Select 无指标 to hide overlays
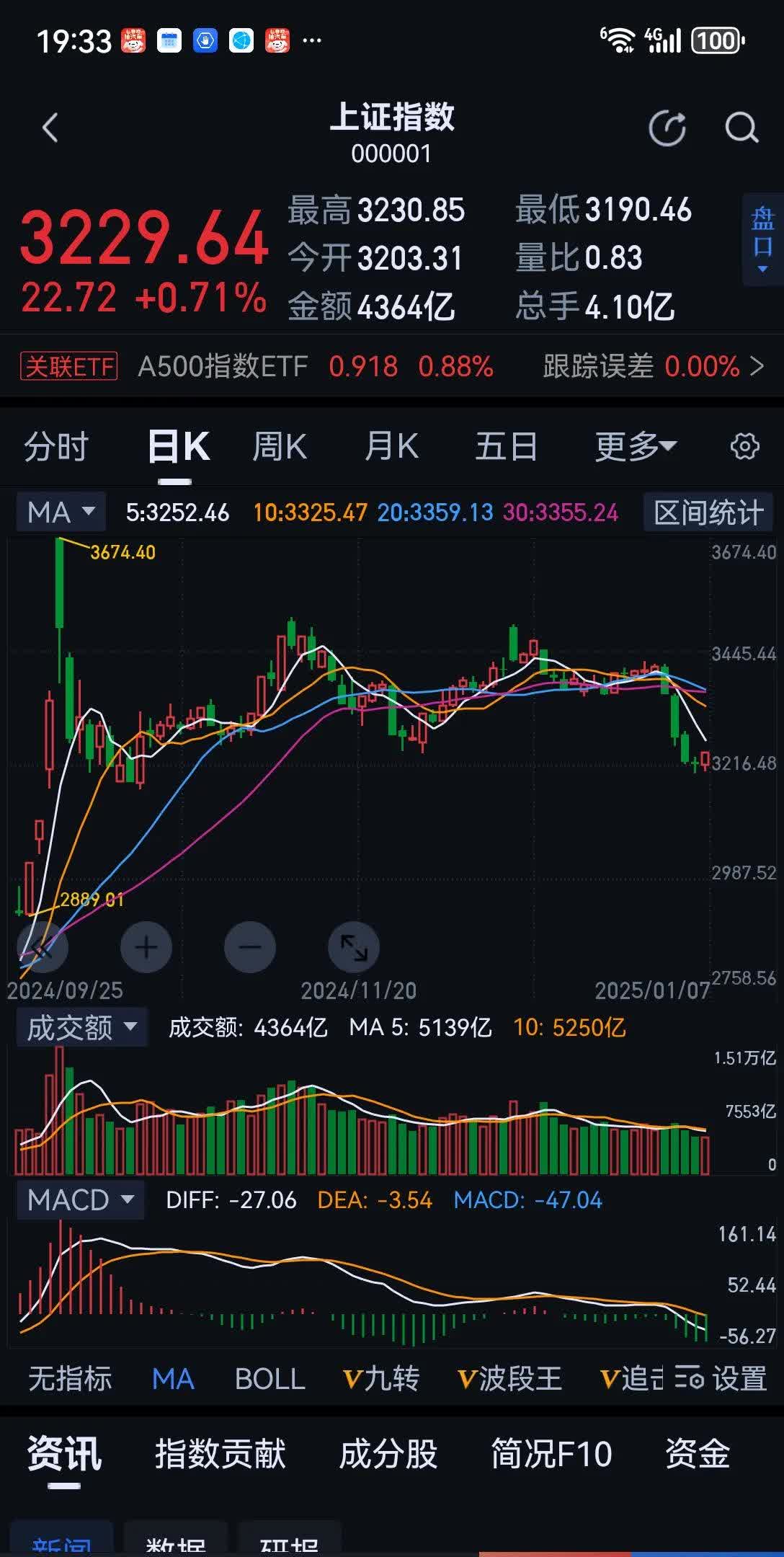This screenshot has height=1557, width=784. 69,1377
